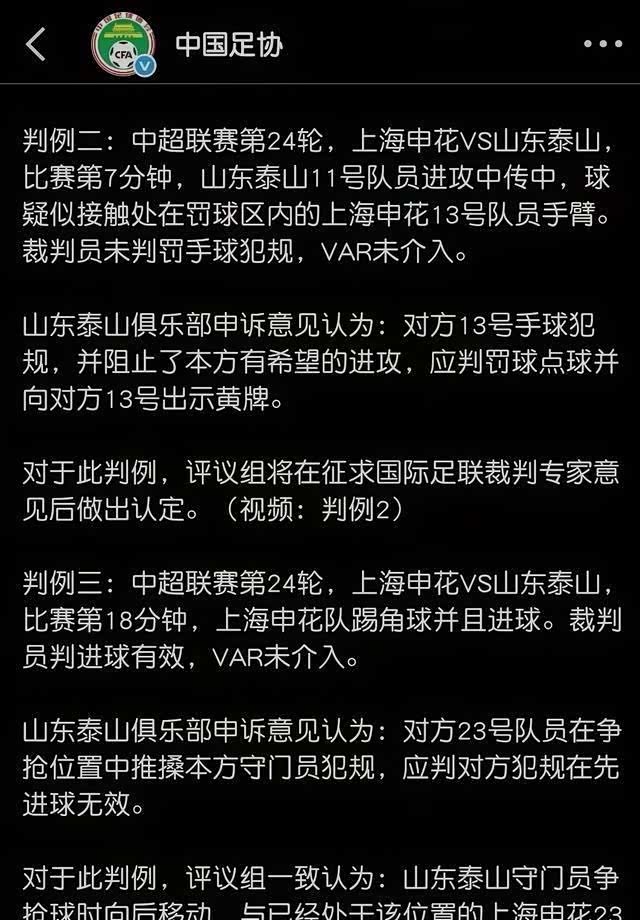Open the 中国足协 profile avatar
The image size is (640, 920).
pyautogui.click(x=124, y=45)
